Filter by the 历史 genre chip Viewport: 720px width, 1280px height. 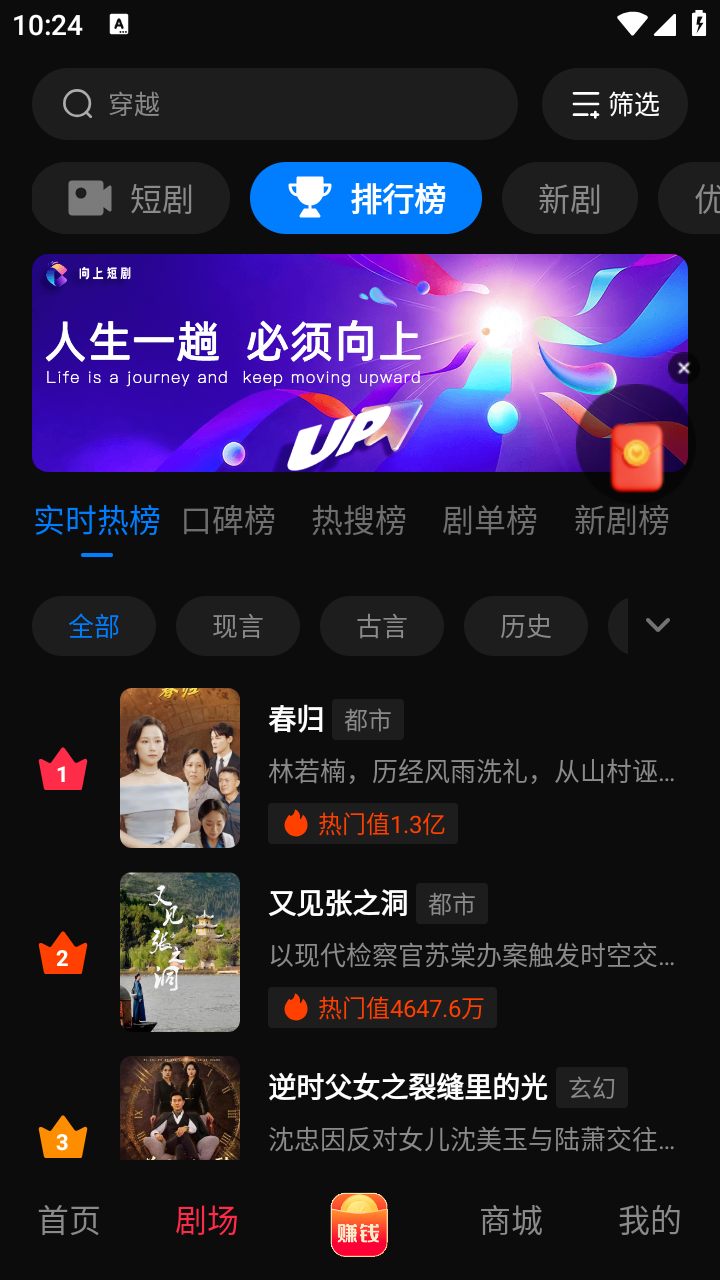(x=526, y=626)
